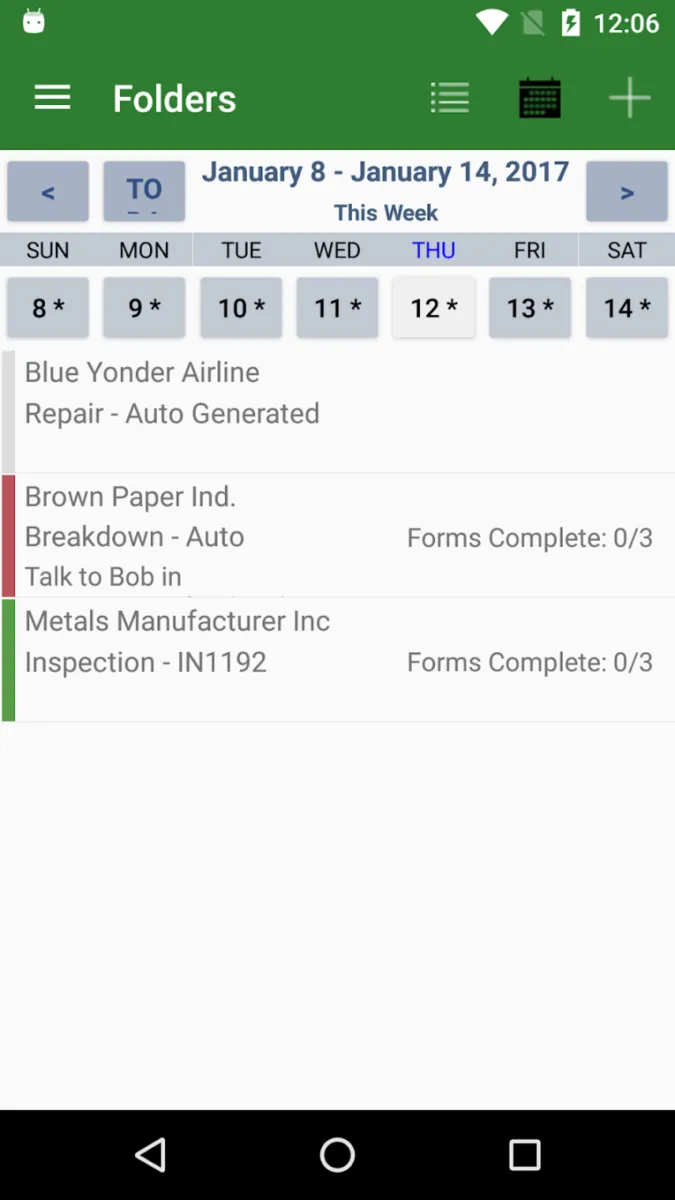Open Metals Manufacturer Inc inspection folder

point(337,659)
